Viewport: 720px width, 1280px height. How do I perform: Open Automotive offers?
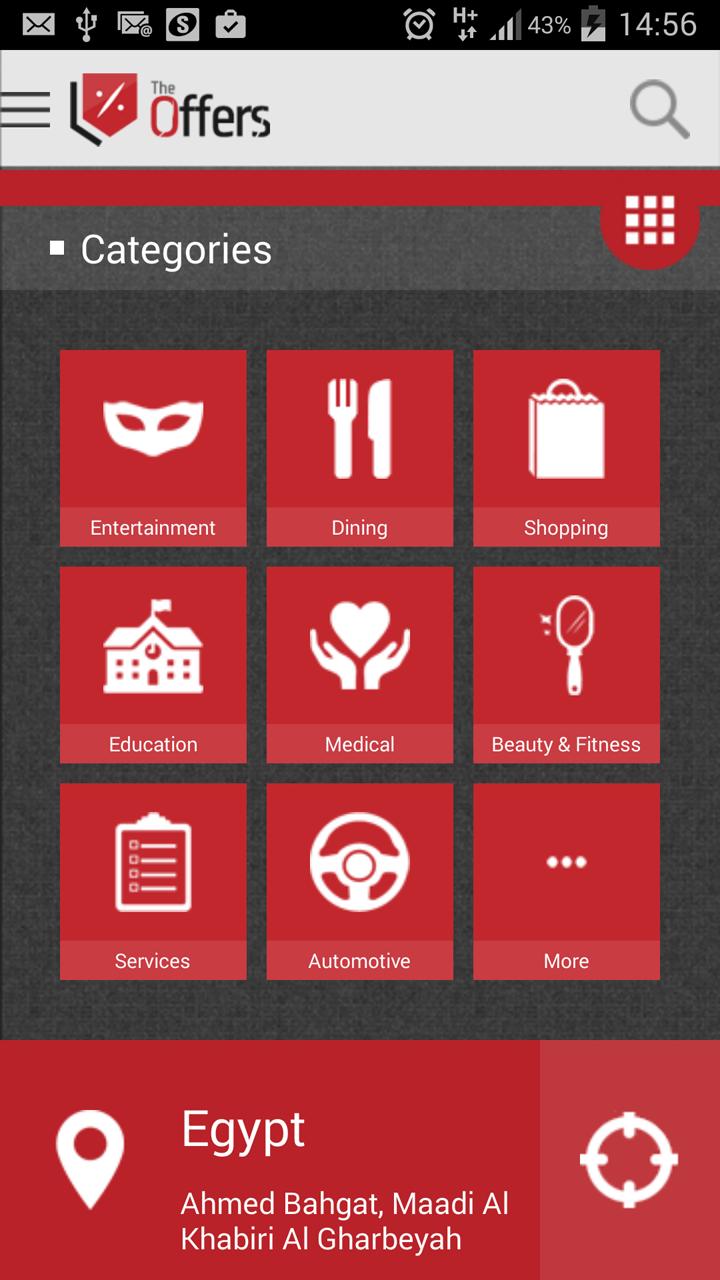tap(360, 880)
